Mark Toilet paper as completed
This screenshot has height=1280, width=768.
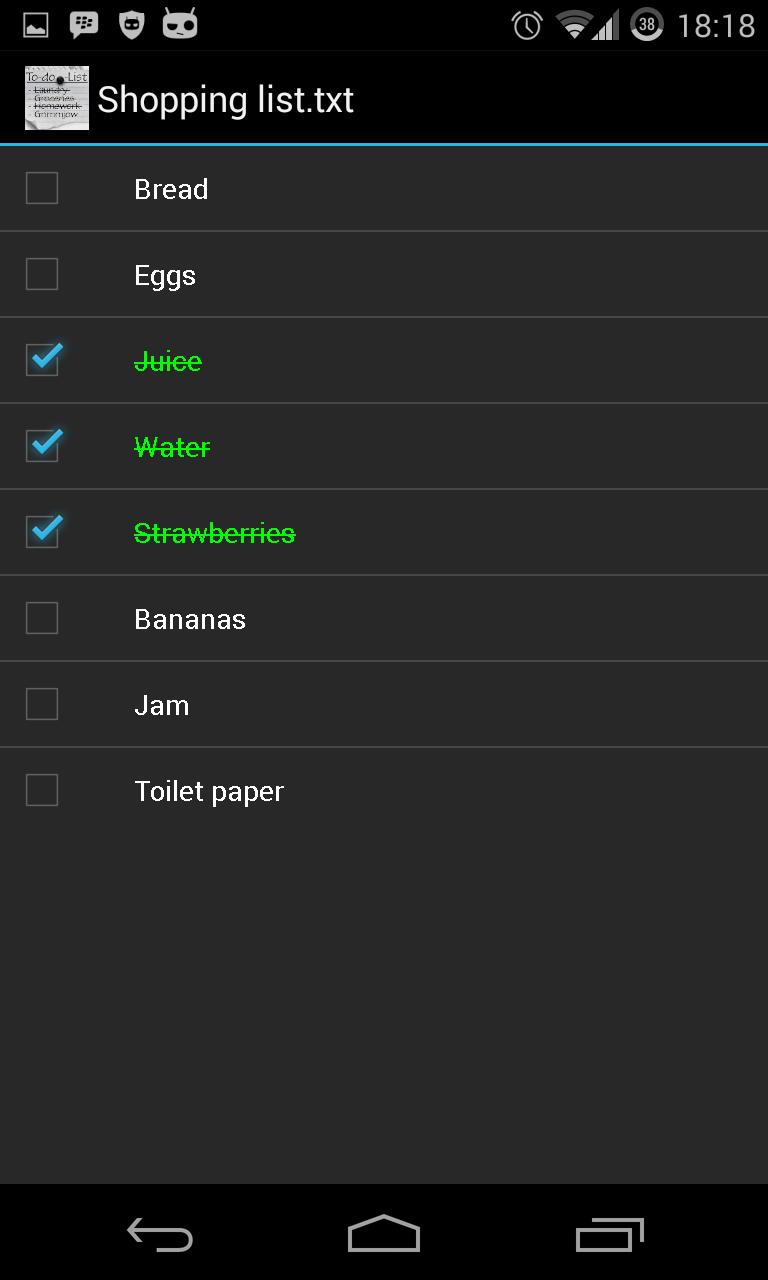click(x=41, y=790)
